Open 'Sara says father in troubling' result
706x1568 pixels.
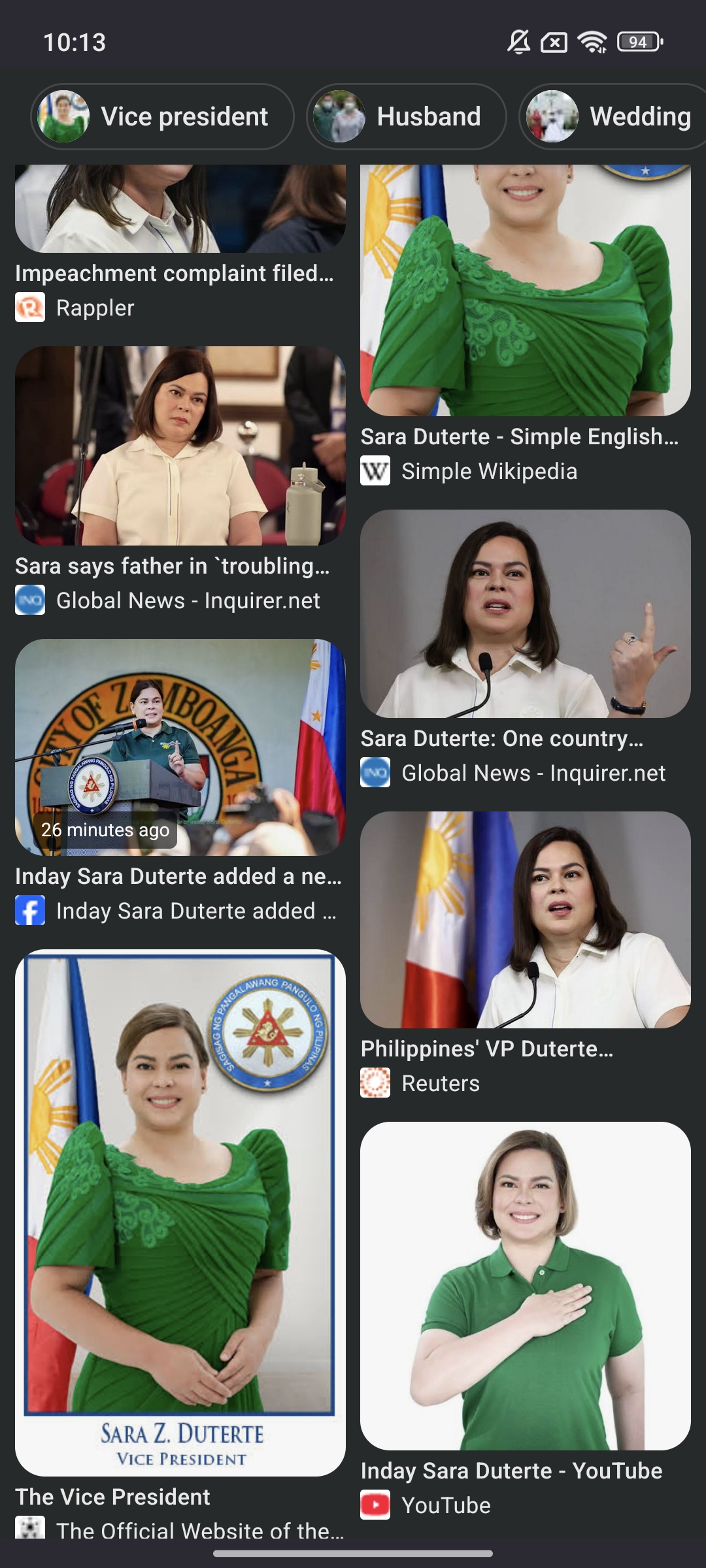180,446
